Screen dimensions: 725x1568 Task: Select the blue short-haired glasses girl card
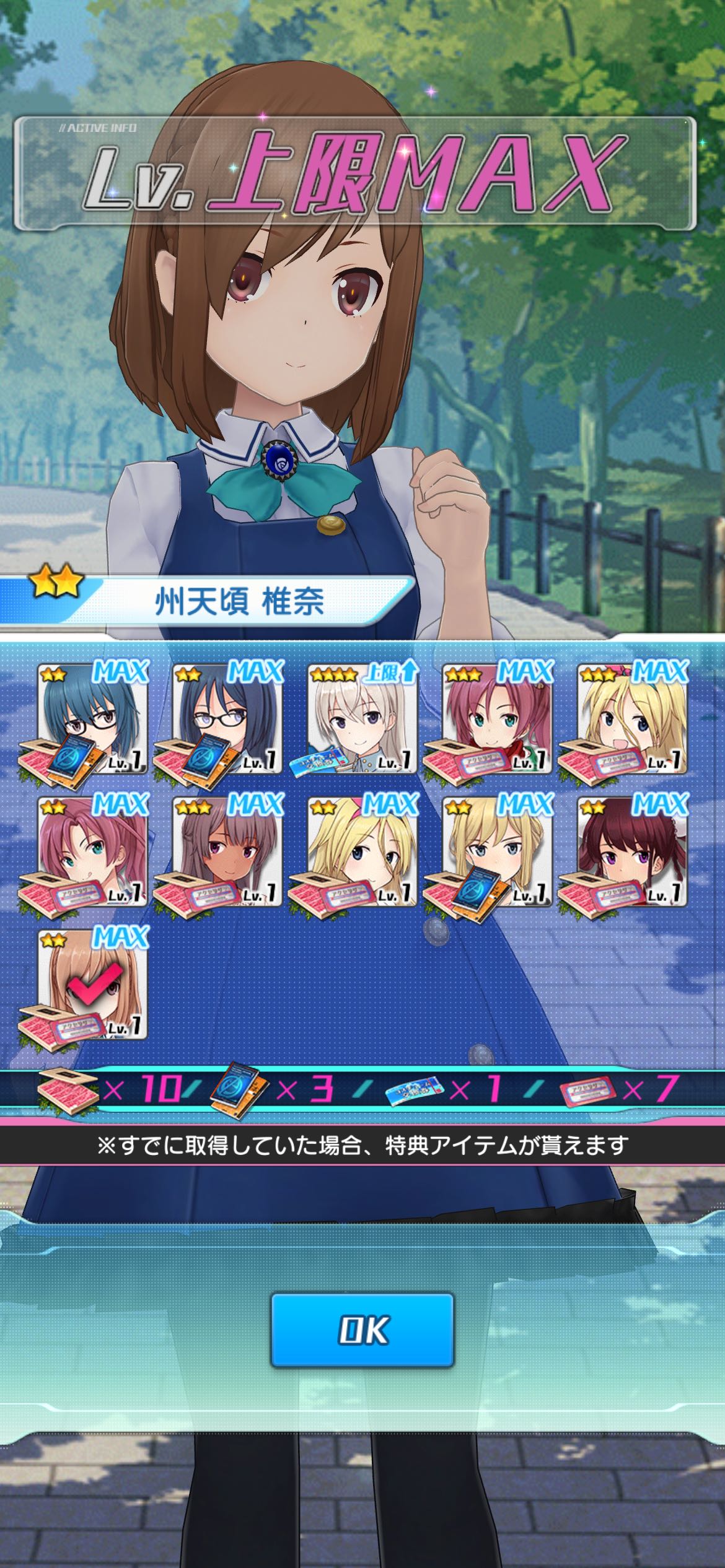point(93,718)
